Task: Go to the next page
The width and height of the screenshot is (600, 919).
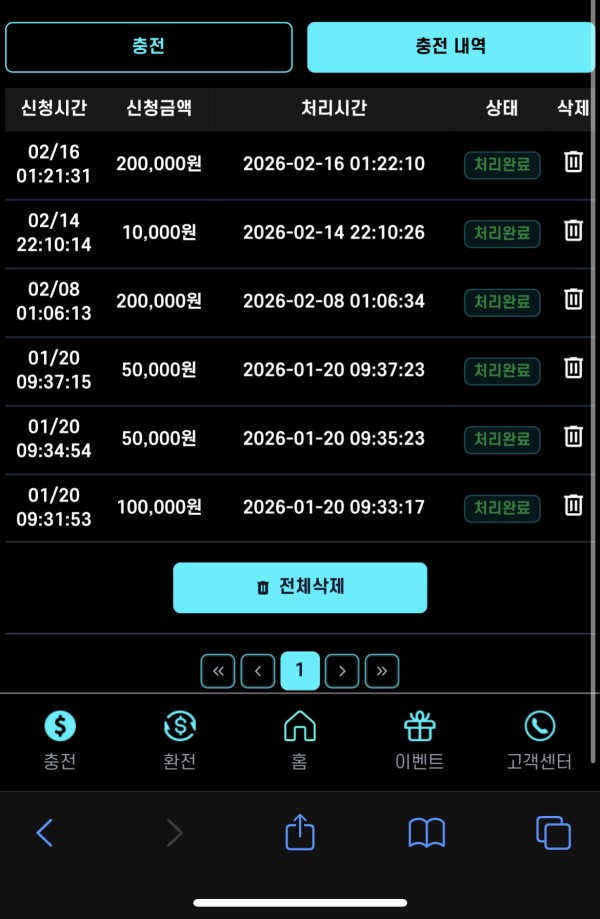Action: (x=342, y=671)
